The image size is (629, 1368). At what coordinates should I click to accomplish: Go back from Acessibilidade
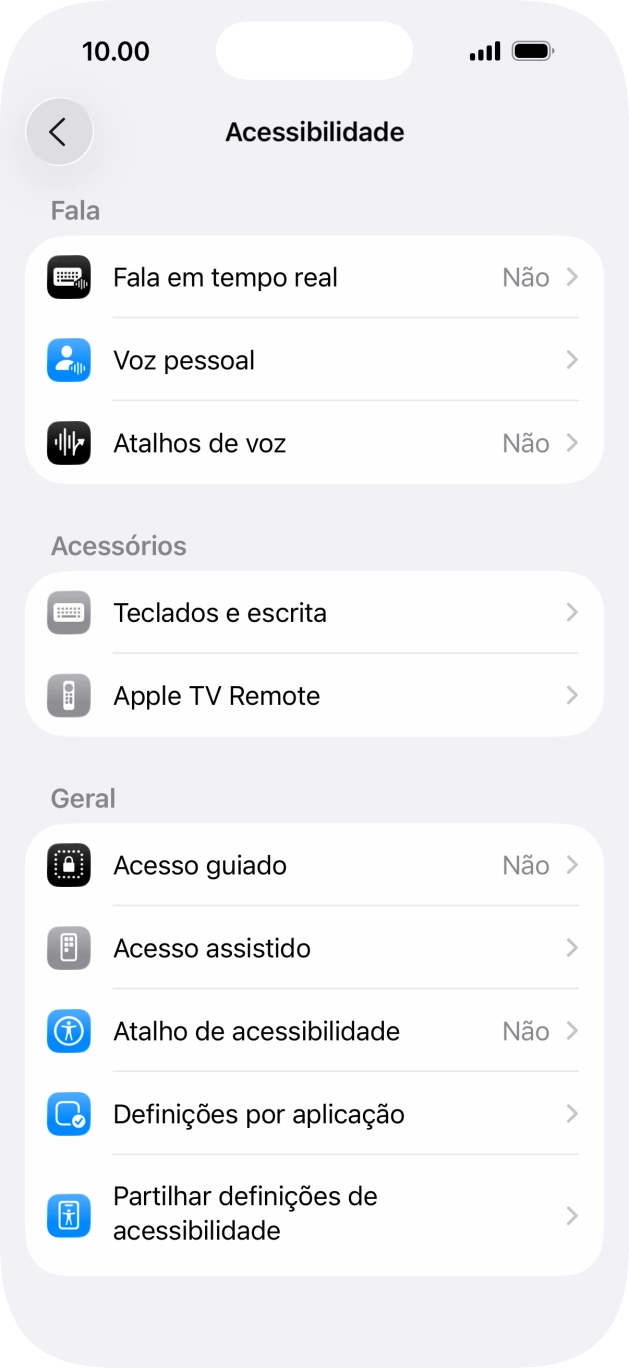point(59,132)
